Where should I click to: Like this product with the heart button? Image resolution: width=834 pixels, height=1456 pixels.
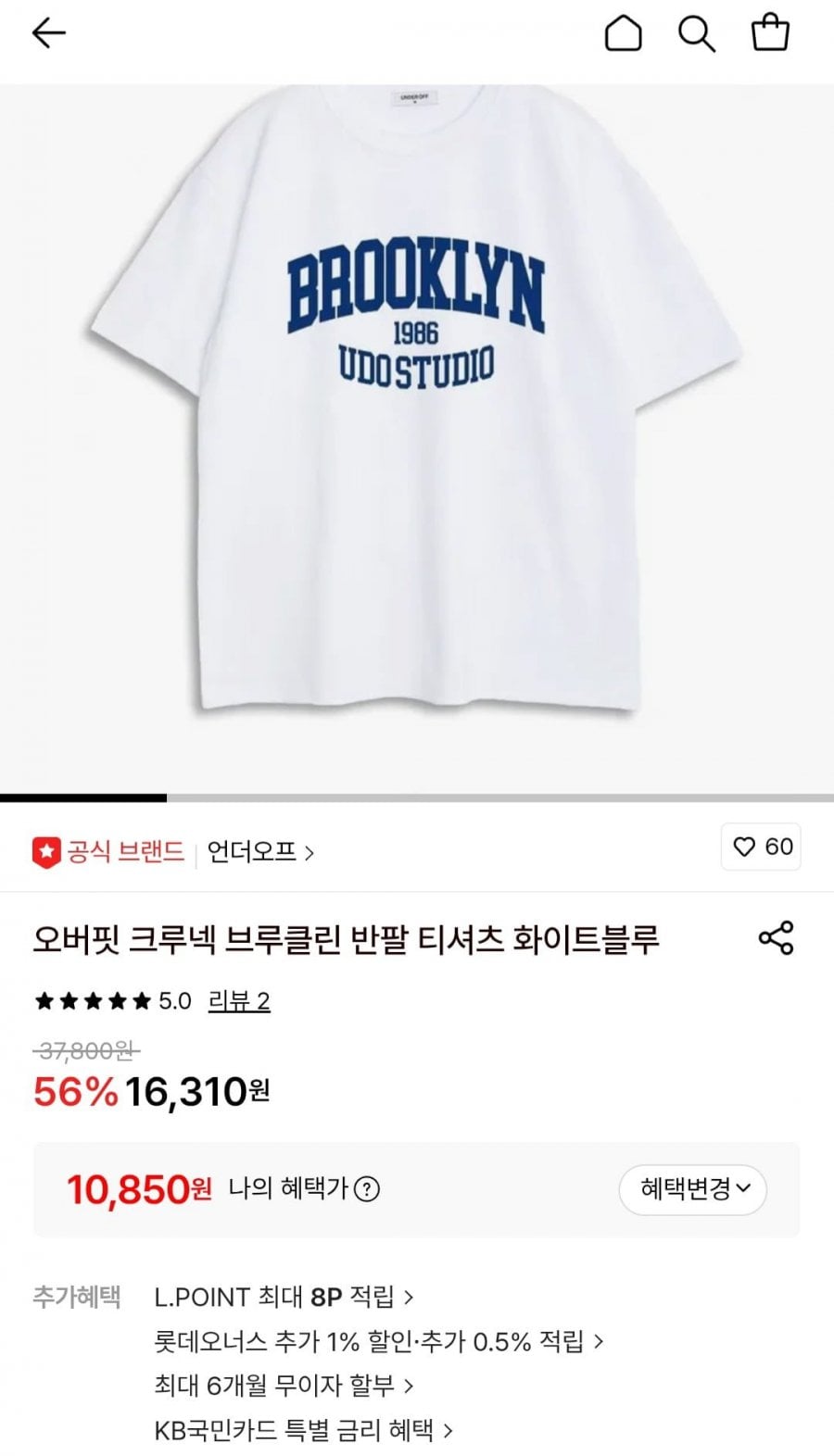[761, 847]
